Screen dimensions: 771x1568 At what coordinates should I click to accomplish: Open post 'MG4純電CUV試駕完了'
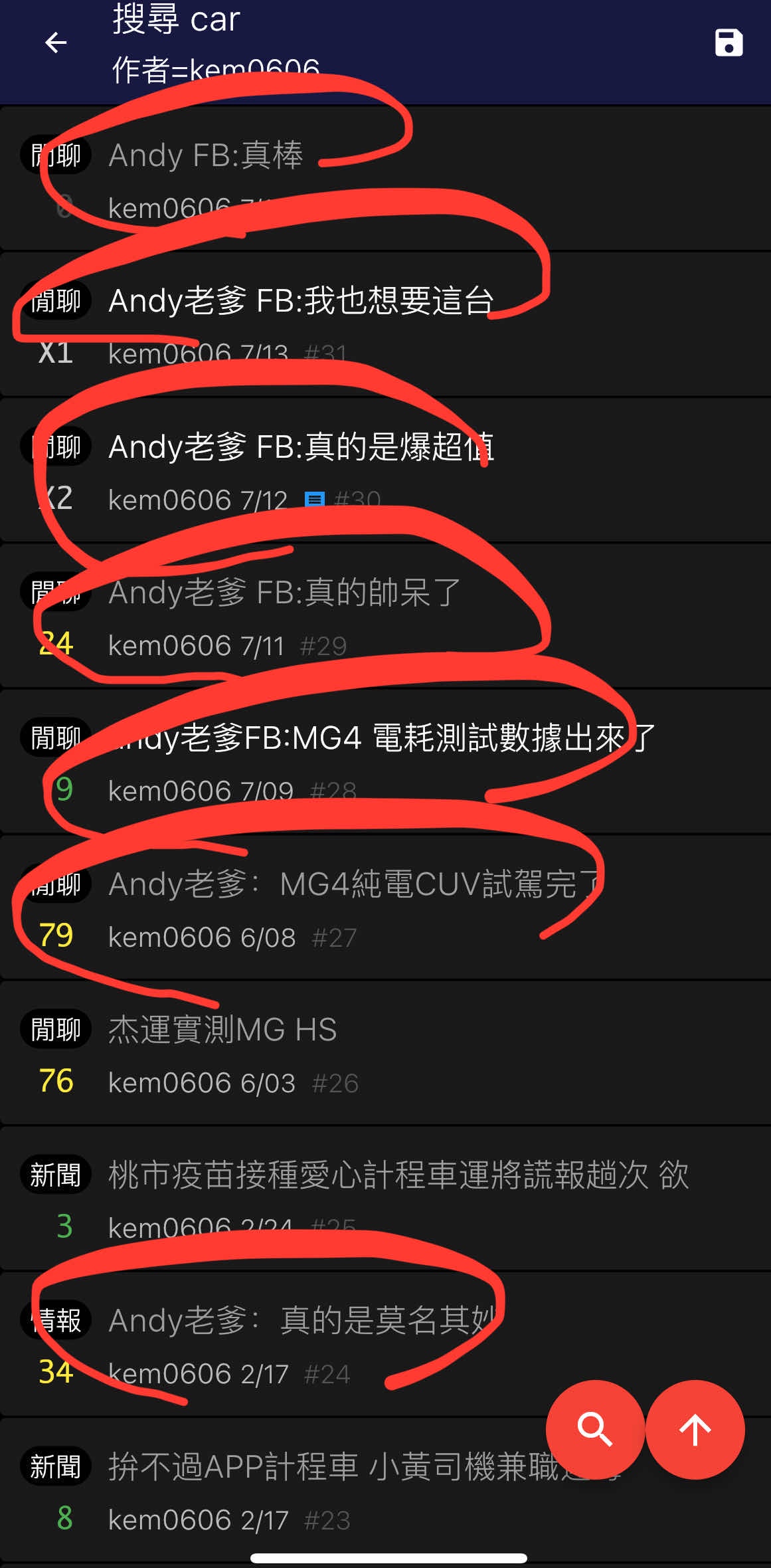(385, 908)
